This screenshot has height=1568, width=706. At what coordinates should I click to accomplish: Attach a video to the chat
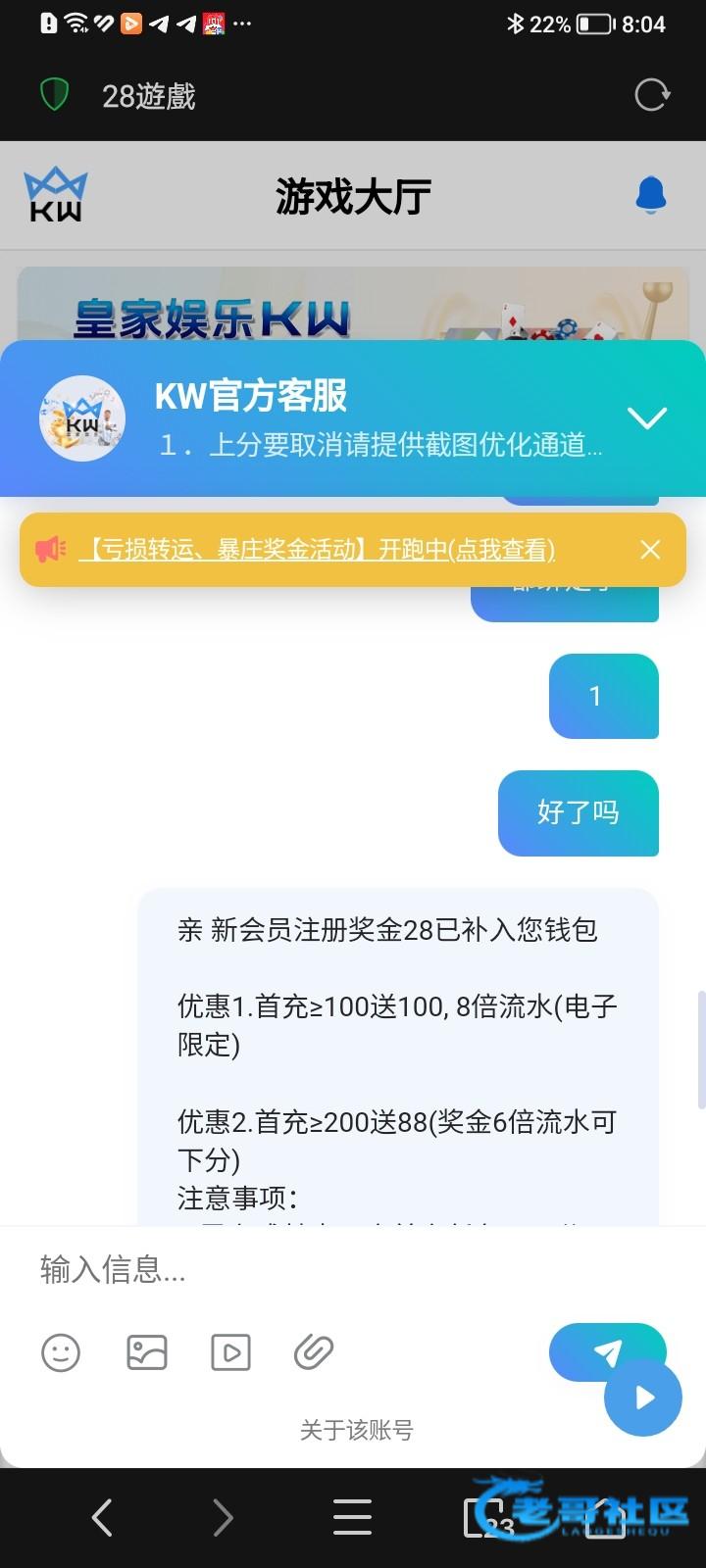pos(230,1353)
